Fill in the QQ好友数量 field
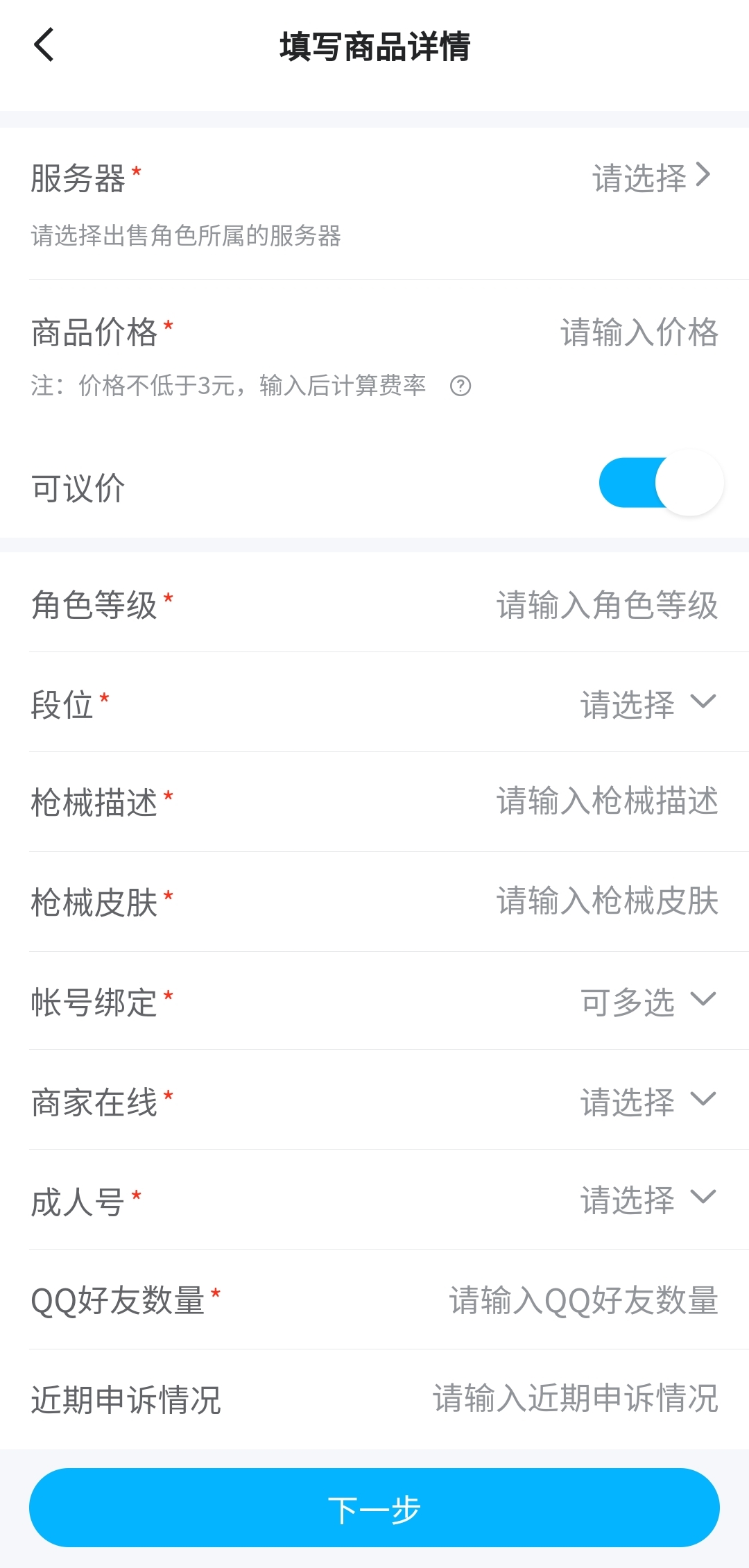Viewport: 749px width, 1568px height. pyautogui.click(x=583, y=1300)
